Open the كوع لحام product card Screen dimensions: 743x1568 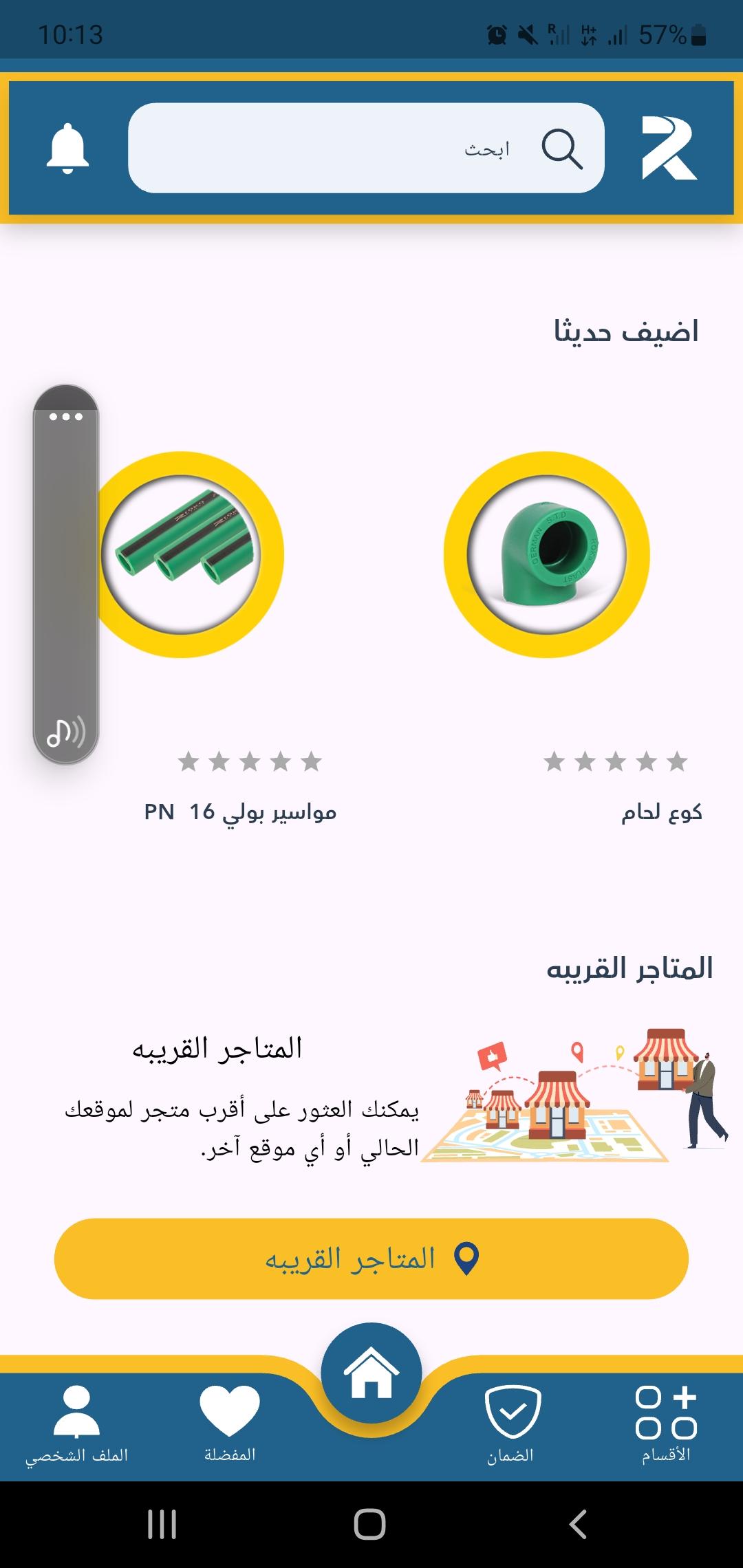click(x=547, y=555)
